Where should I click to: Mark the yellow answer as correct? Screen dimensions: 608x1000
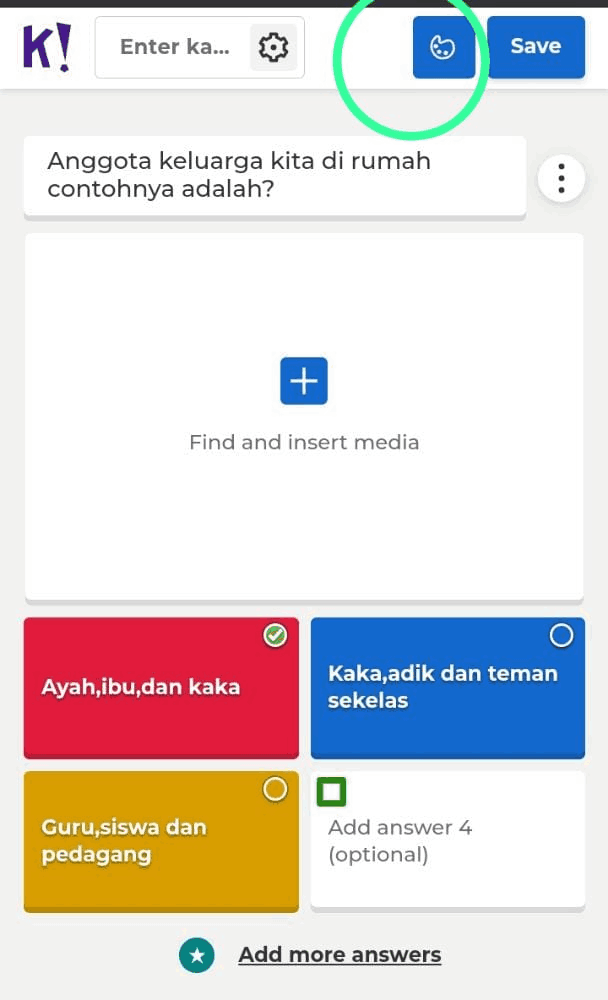pos(275,790)
